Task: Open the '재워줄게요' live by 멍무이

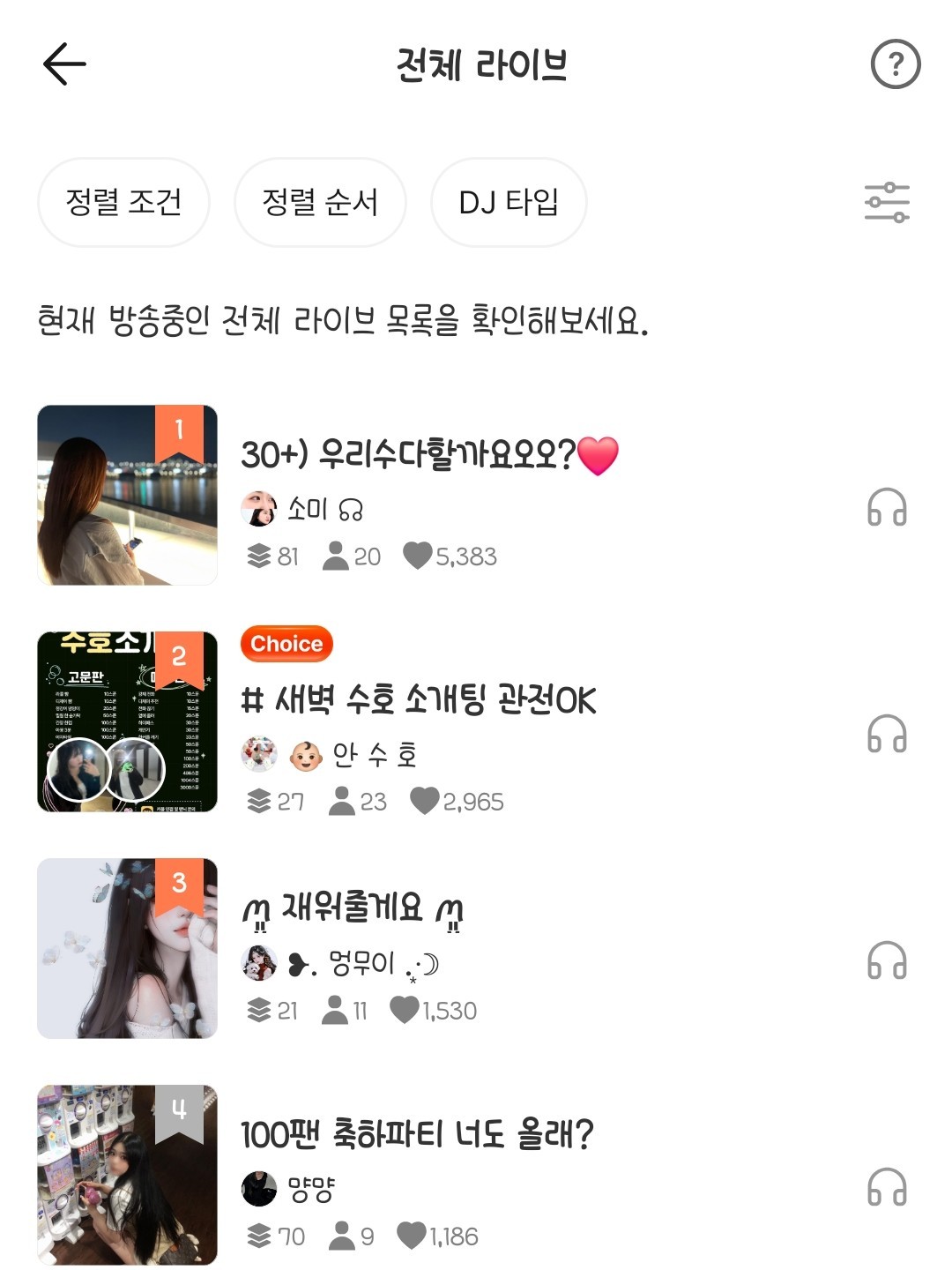Action: (353, 908)
